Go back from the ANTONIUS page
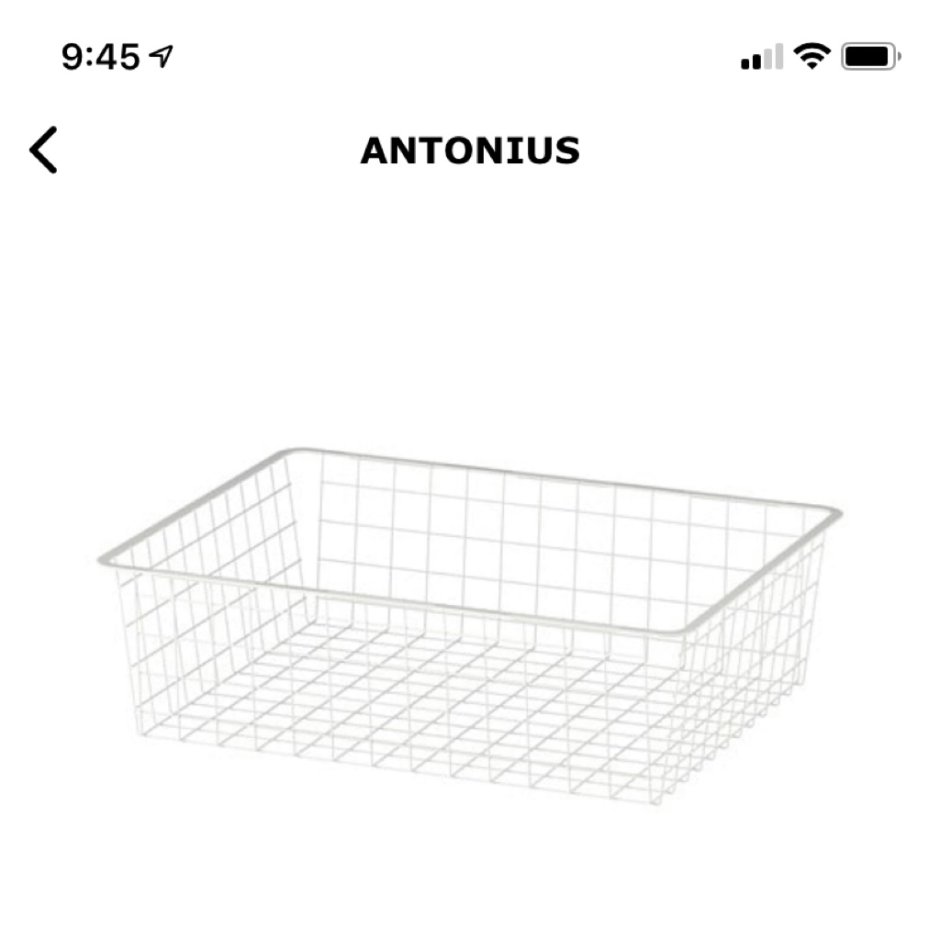940x940 pixels. [x=43, y=151]
